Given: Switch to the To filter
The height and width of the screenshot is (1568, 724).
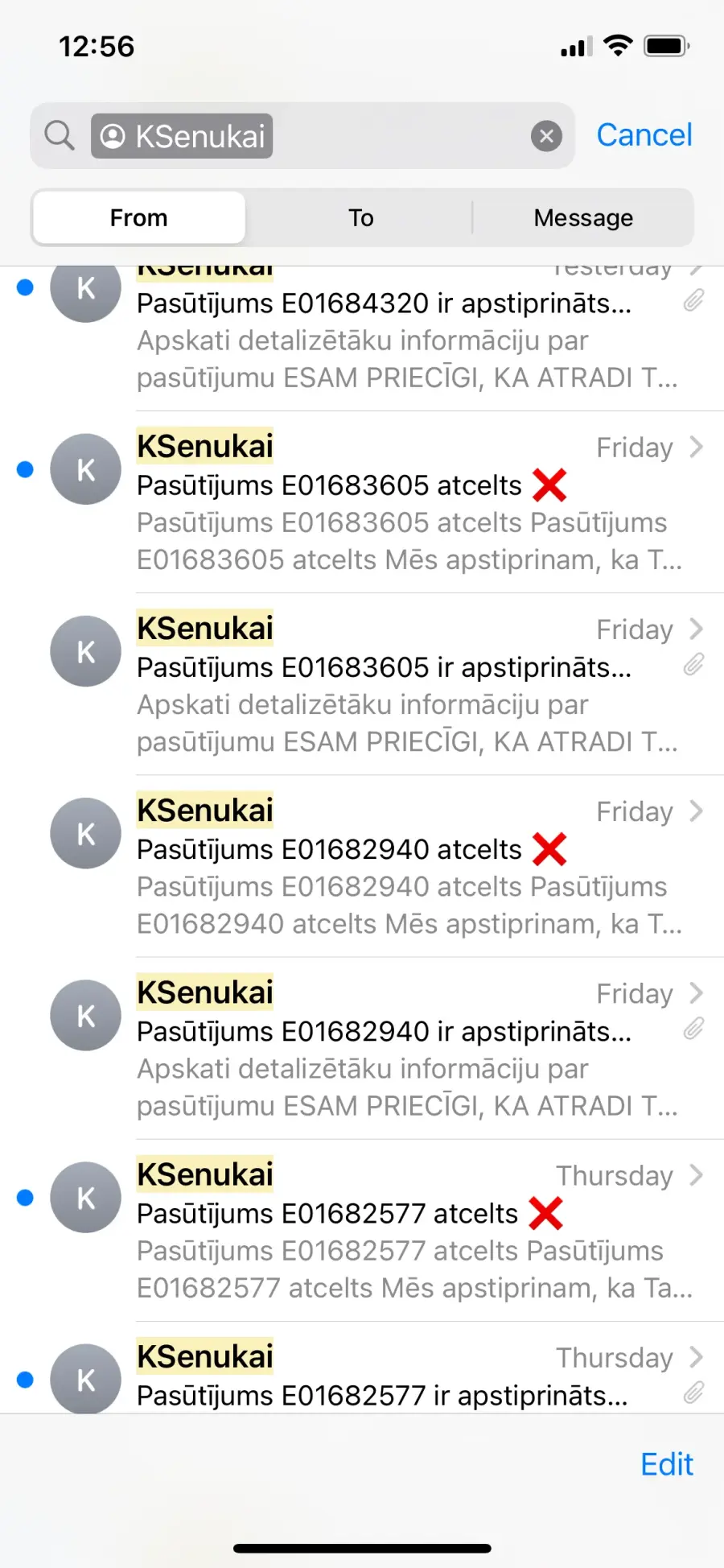Looking at the screenshot, I should pos(360,217).
